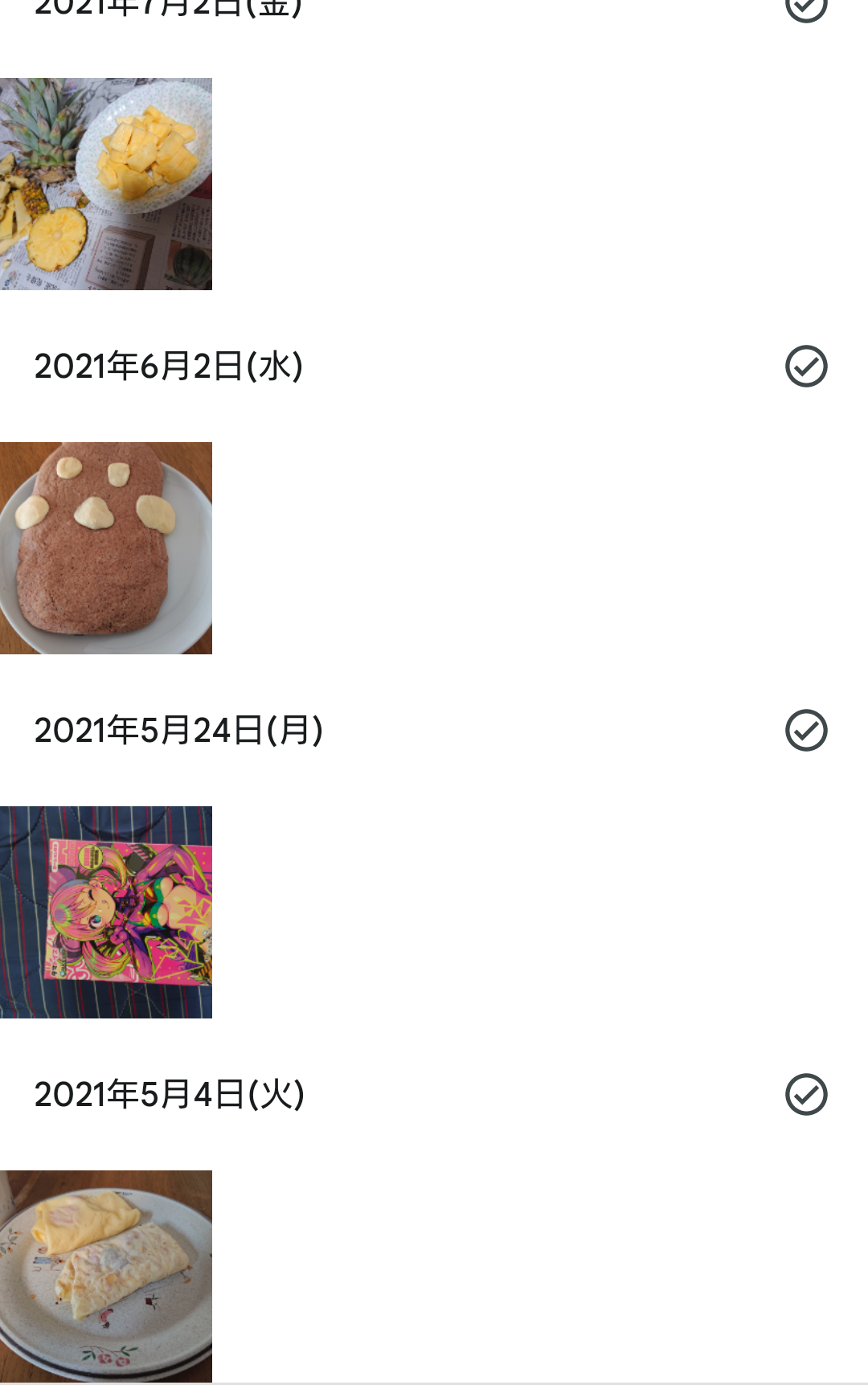Viewport: 868px width, 1385px height.
Task: Open the pineapple photo
Action: click(105, 183)
